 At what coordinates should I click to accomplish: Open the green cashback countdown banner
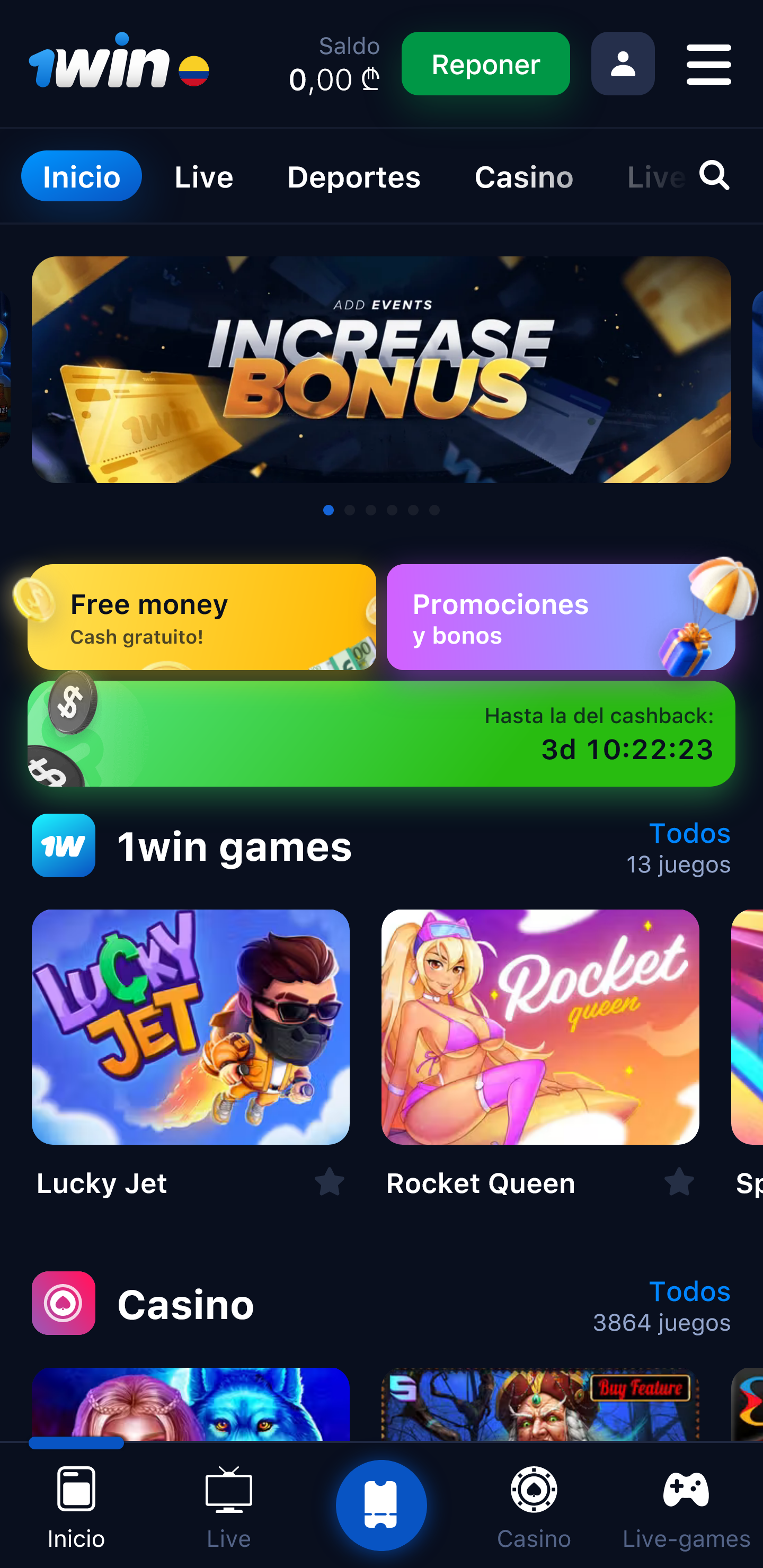point(381,734)
